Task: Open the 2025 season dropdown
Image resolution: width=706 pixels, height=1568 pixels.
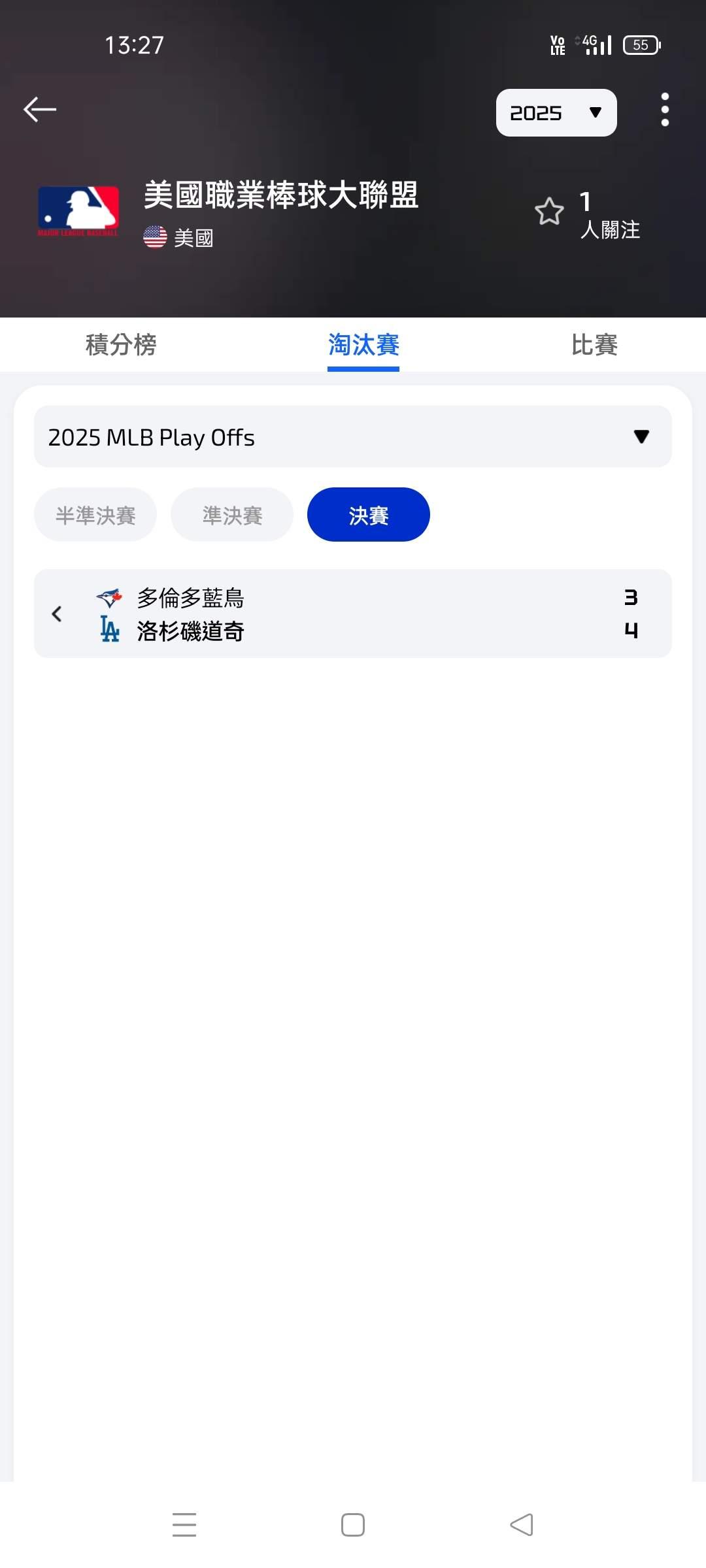Action: click(556, 113)
